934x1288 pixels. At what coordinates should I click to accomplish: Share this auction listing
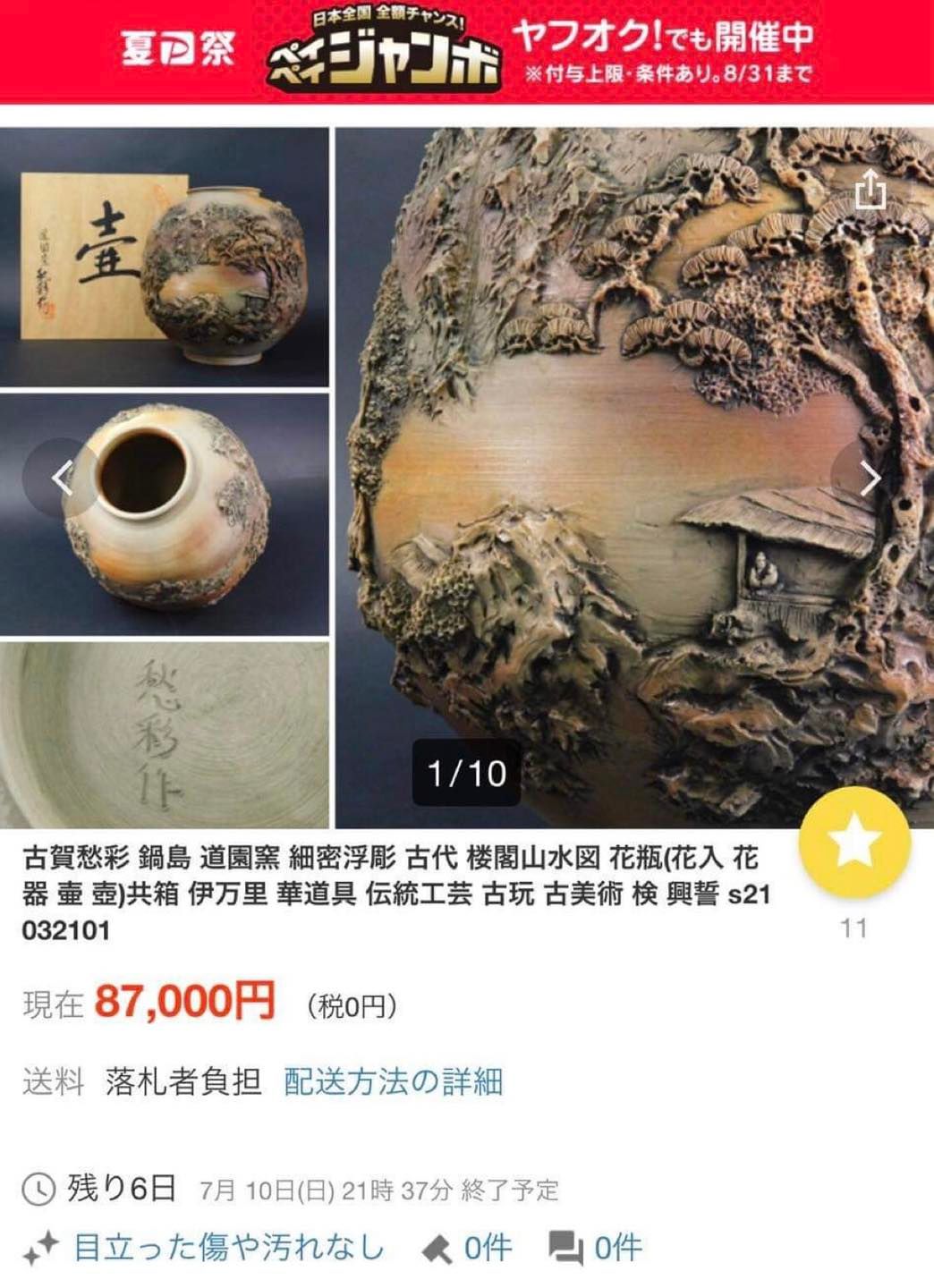pos(869,190)
